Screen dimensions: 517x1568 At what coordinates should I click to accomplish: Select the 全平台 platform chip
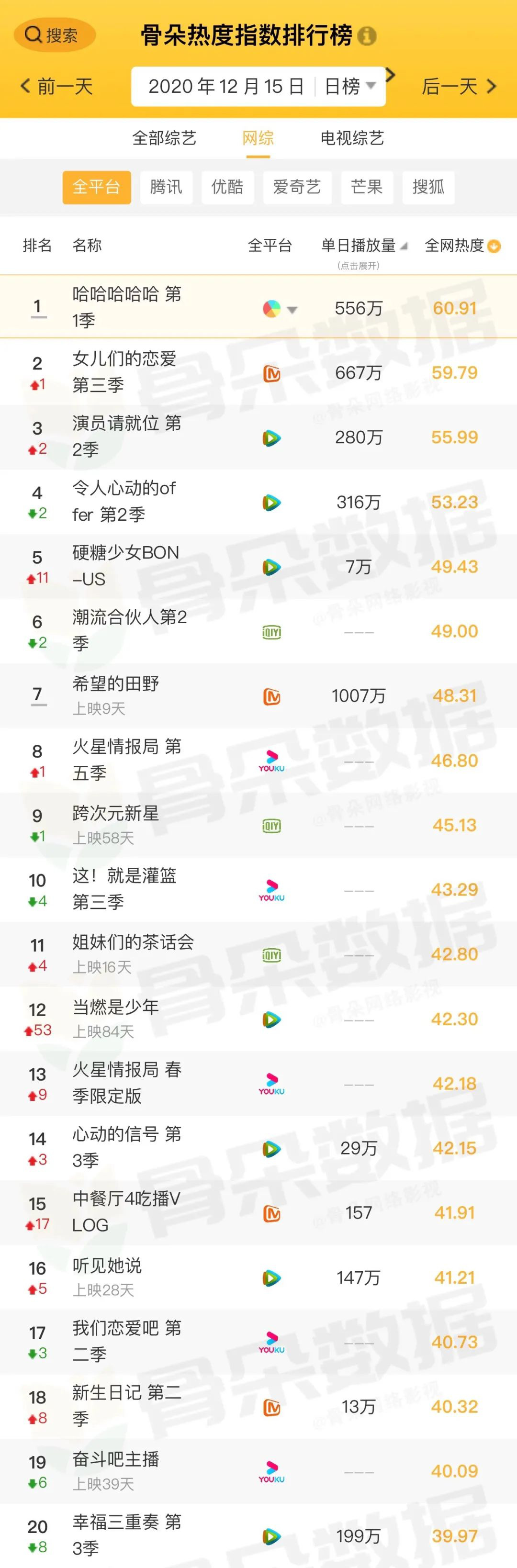[x=96, y=187]
